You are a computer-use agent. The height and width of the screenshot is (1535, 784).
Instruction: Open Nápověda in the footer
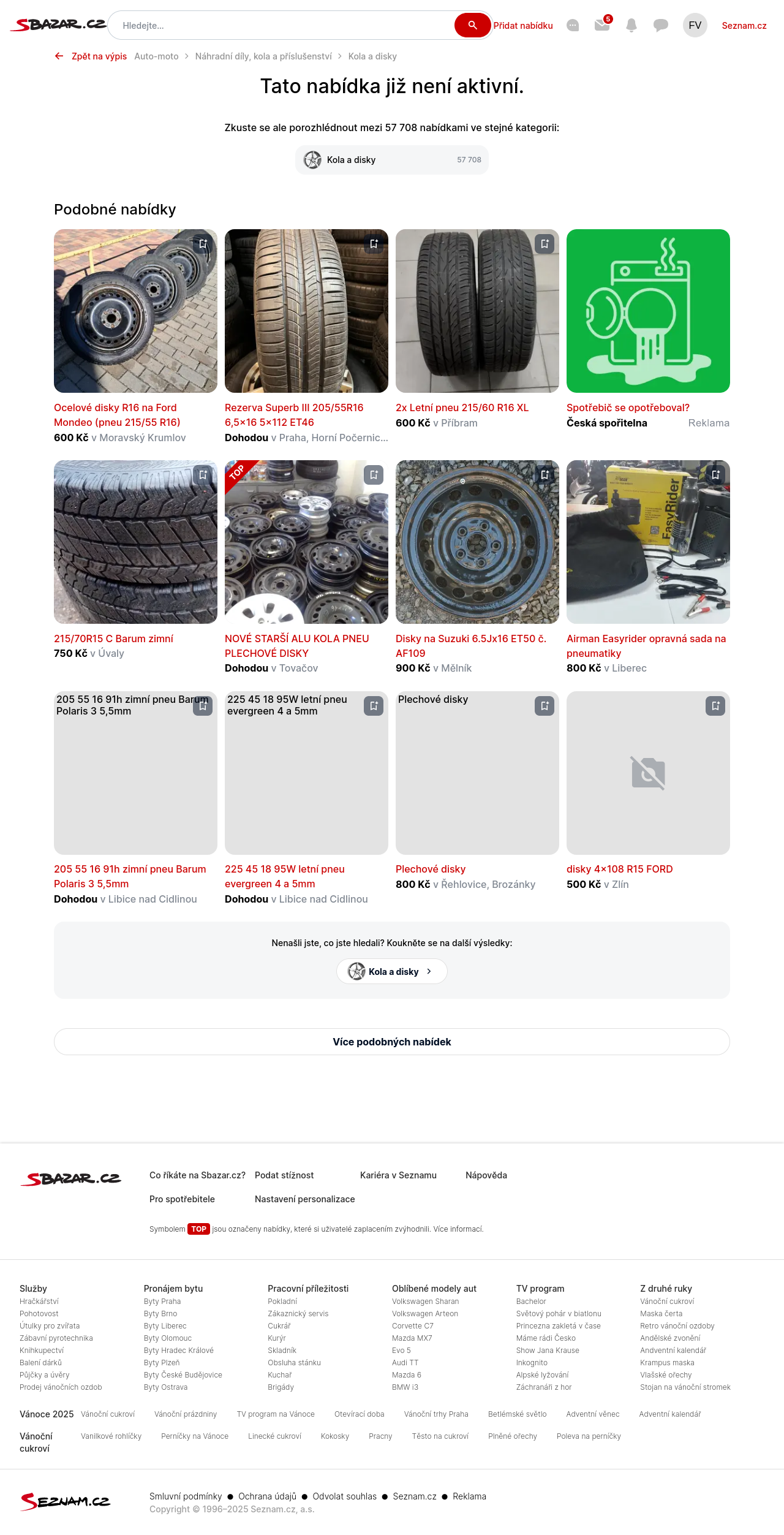click(486, 1175)
